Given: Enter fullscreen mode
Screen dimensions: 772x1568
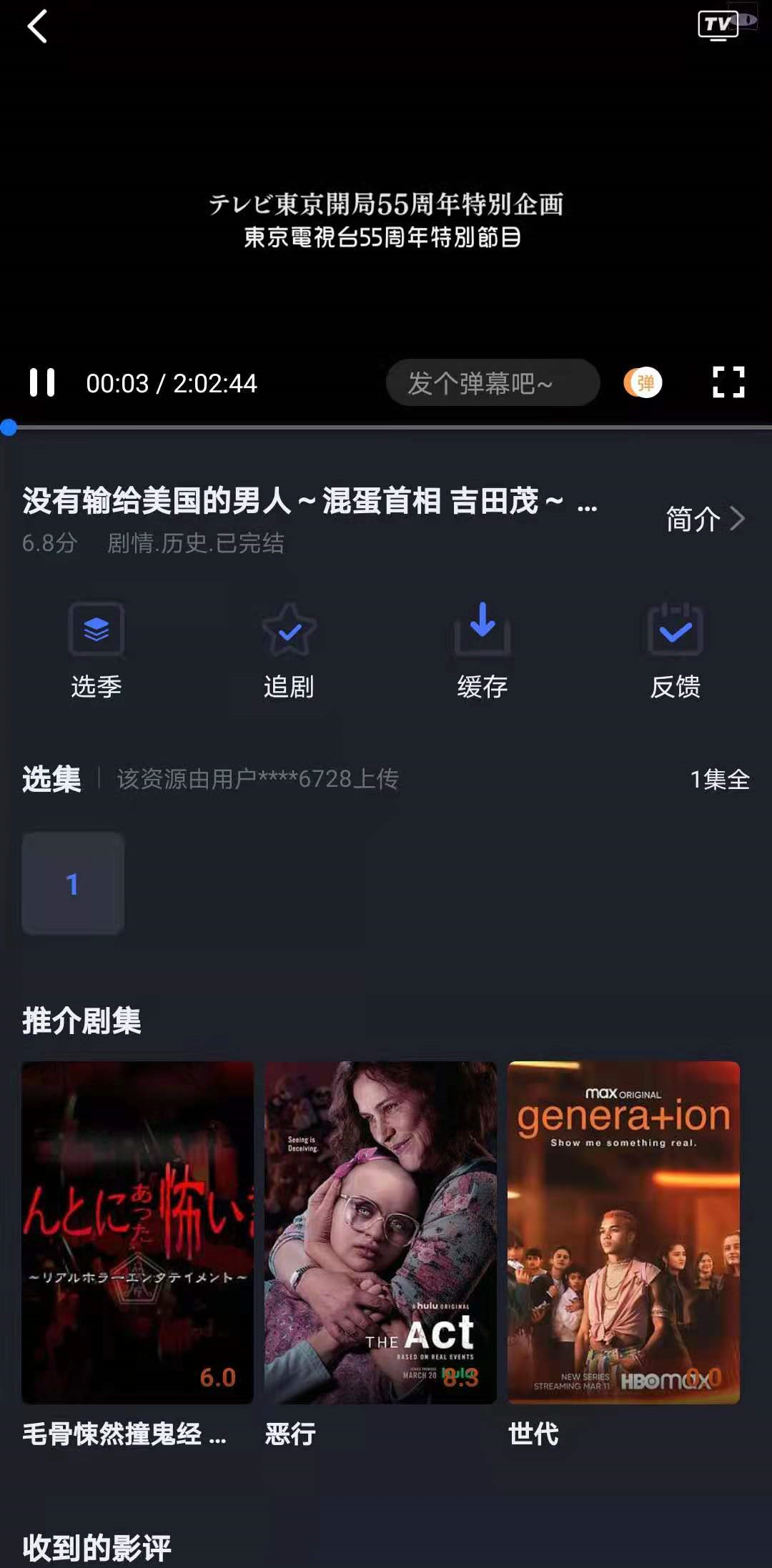Looking at the screenshot, I should [728, 382].
